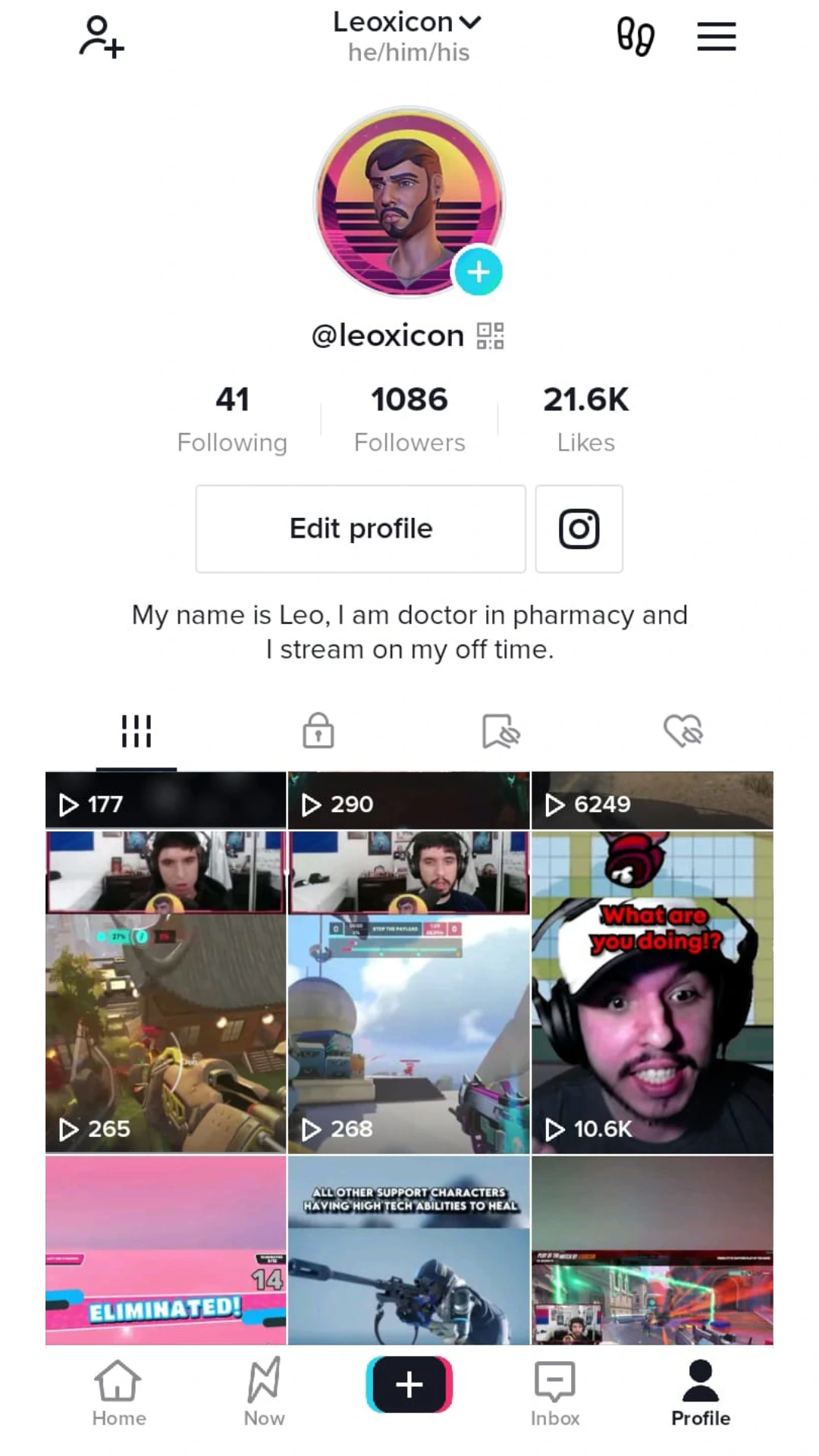Tap the Edit profile button
This screenshot has height=1456, width=819.
[x=360, y=529]
